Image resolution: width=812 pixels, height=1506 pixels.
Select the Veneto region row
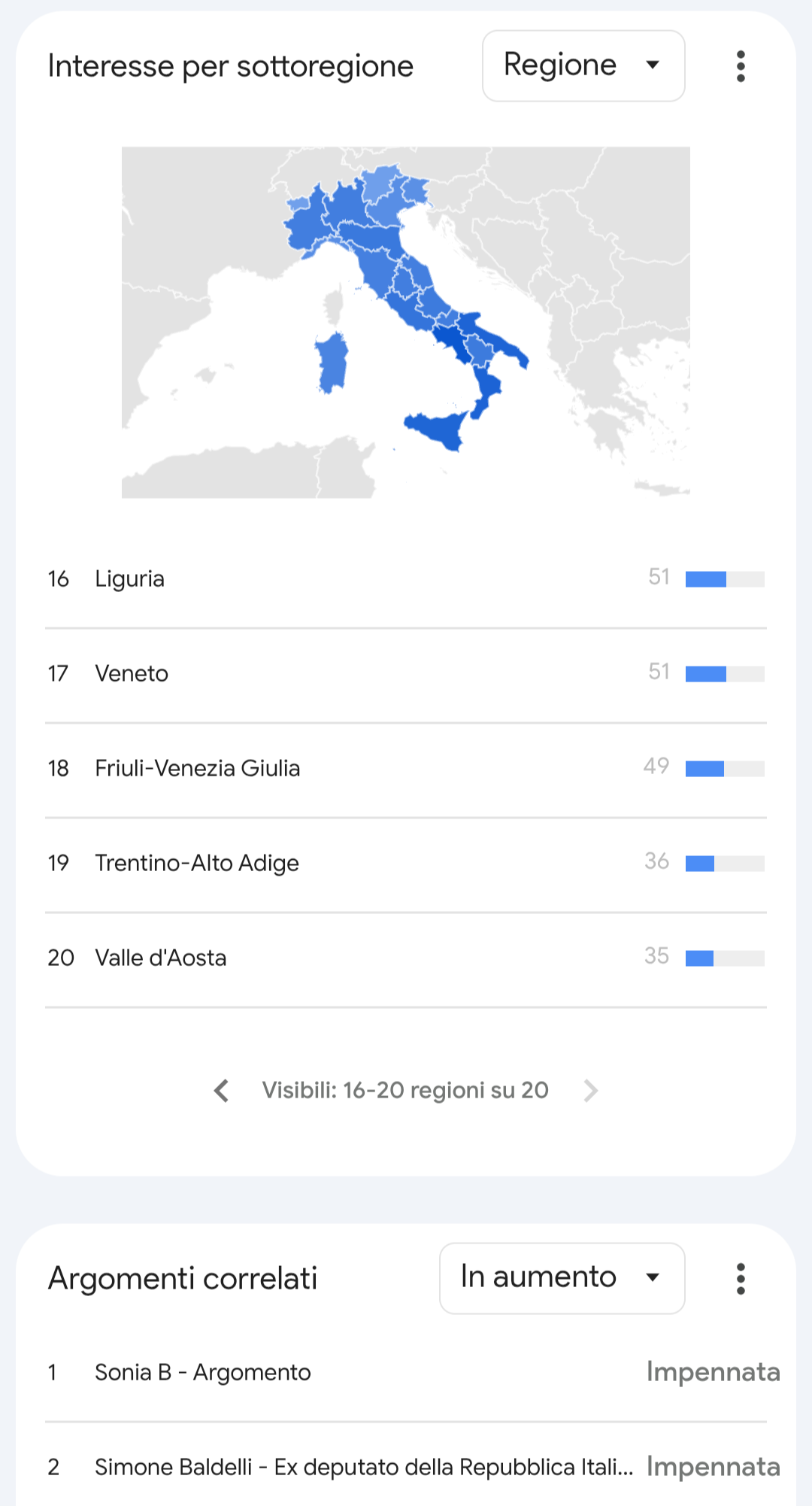[406, 674]
